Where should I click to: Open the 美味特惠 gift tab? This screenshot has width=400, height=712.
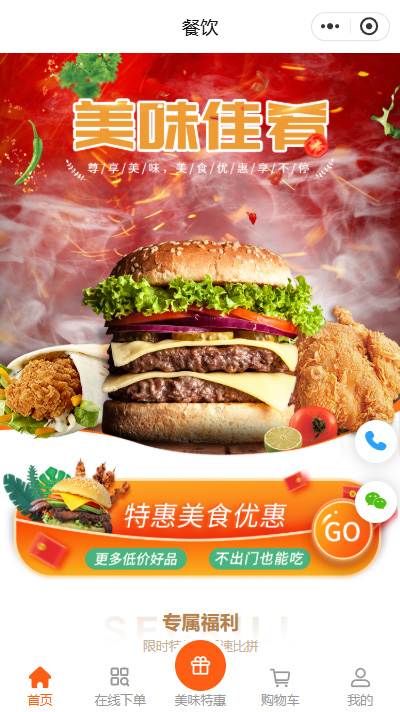click(200, 674)
